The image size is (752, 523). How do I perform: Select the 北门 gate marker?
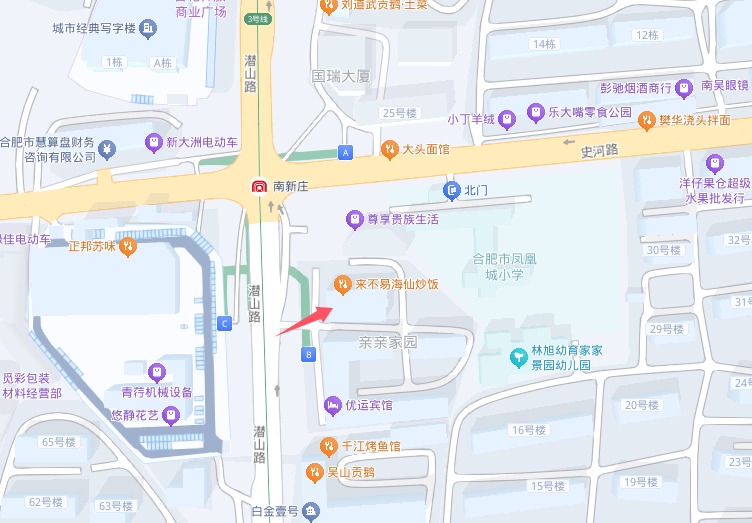[x=451, y=190]
